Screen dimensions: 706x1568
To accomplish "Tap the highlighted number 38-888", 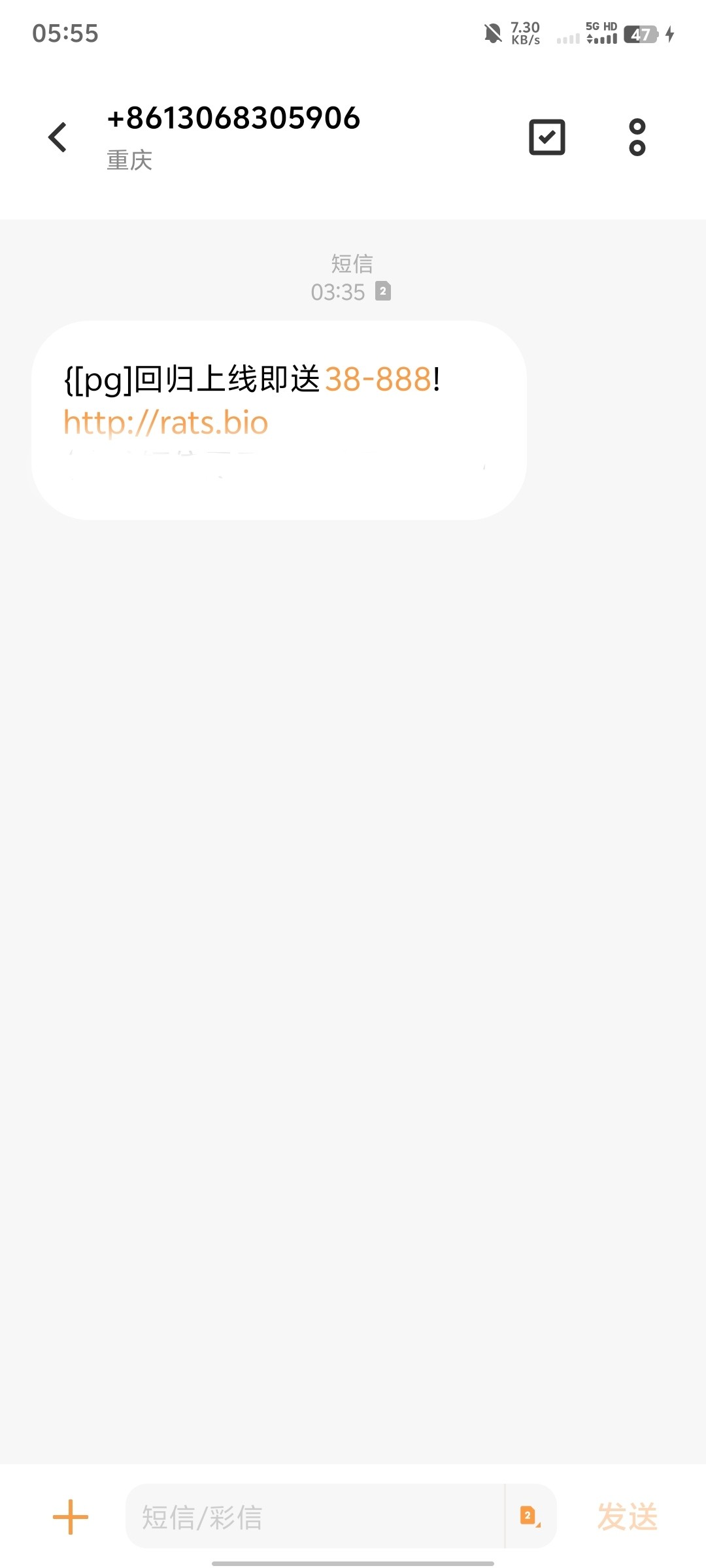I will tap(378, 379).
